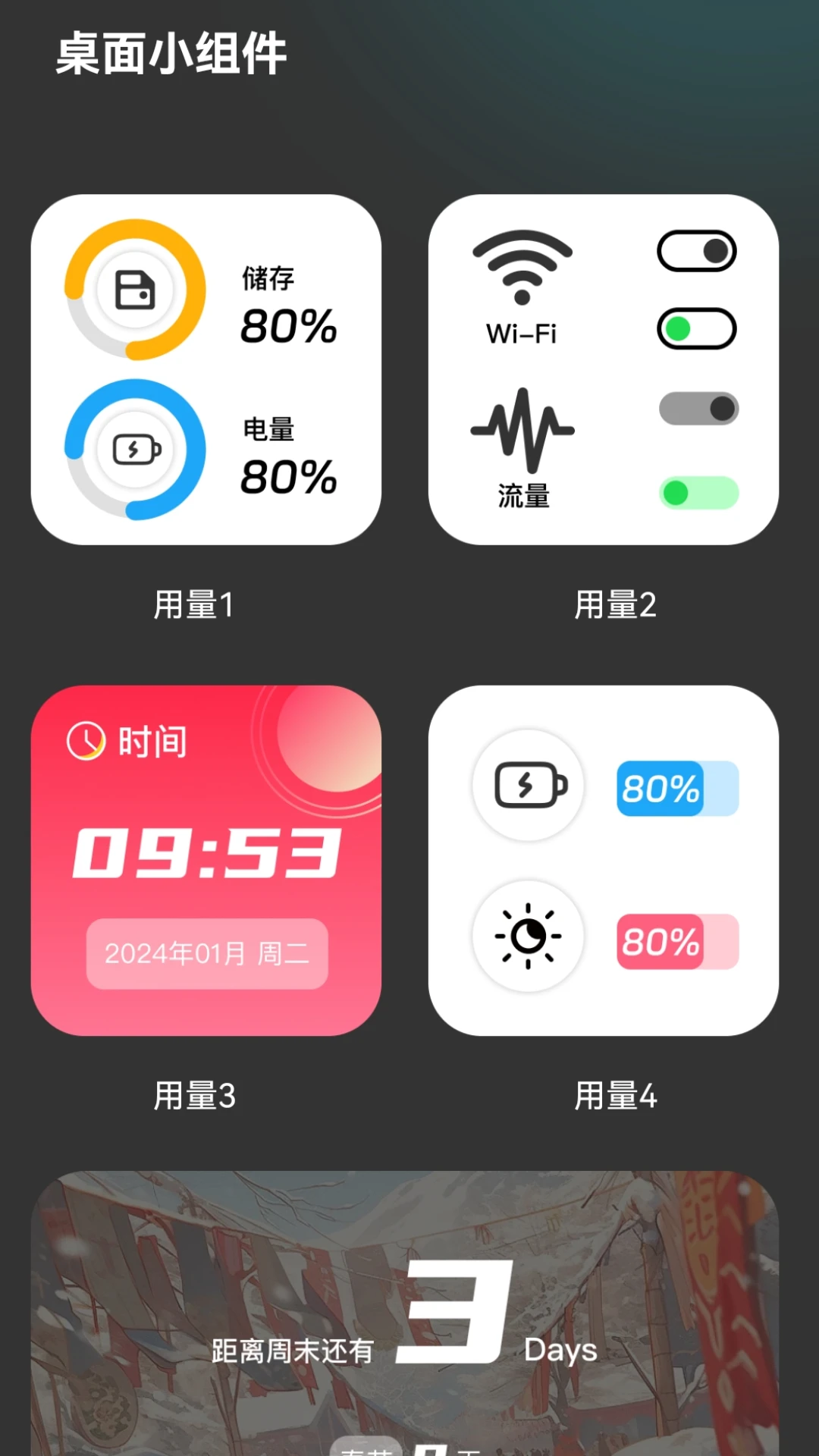Enable the gray 流量 data switch
819x1456 pixels.
pyautogui.click(x=698, y=407)
